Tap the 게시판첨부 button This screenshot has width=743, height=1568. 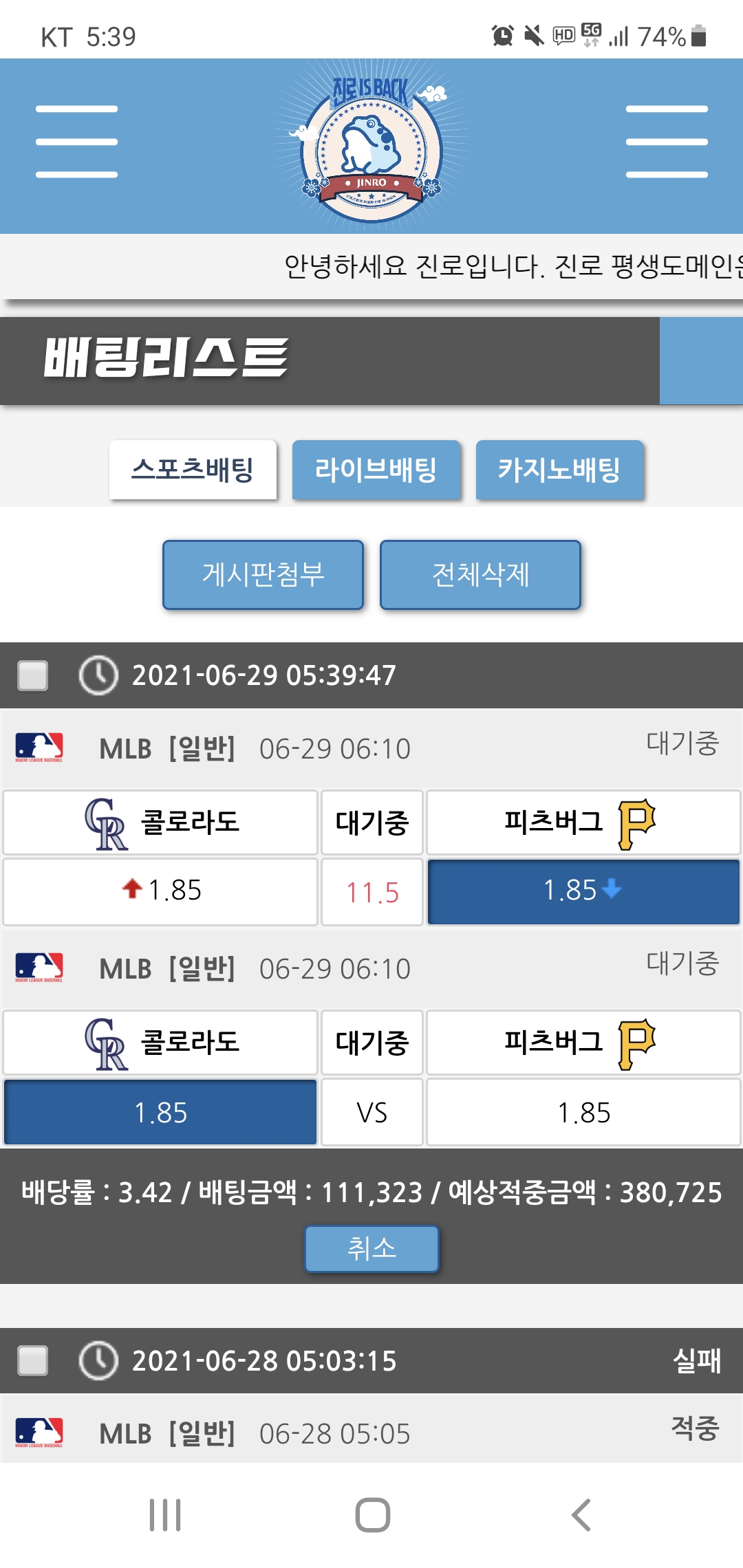pyautogui.click(x=263, y=575)
